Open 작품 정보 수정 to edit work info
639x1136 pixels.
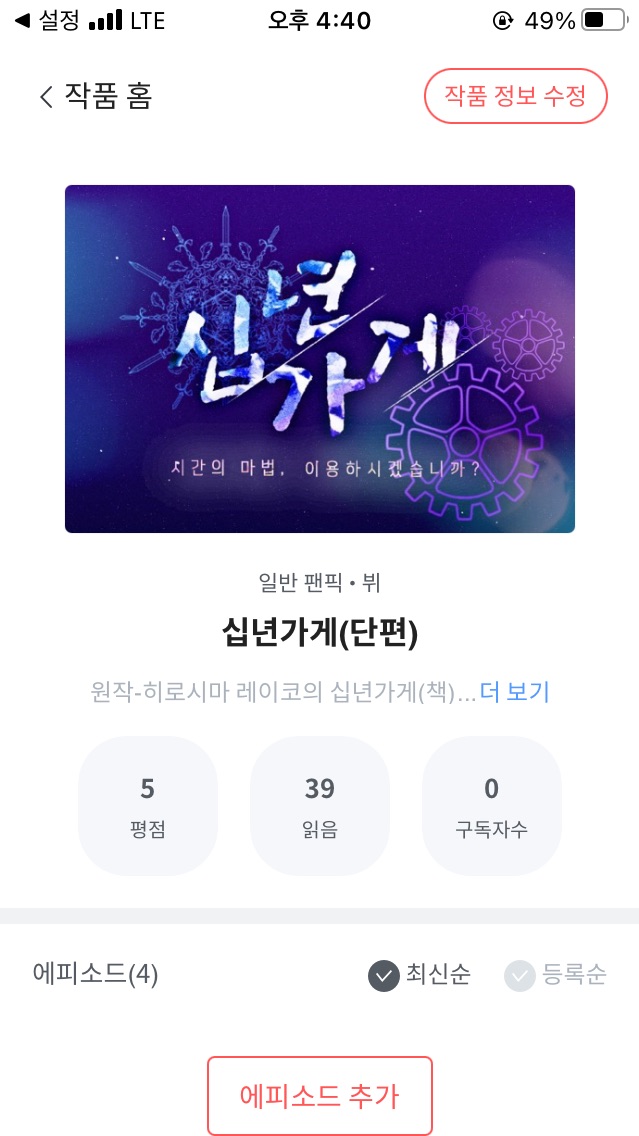pos(516,96)
